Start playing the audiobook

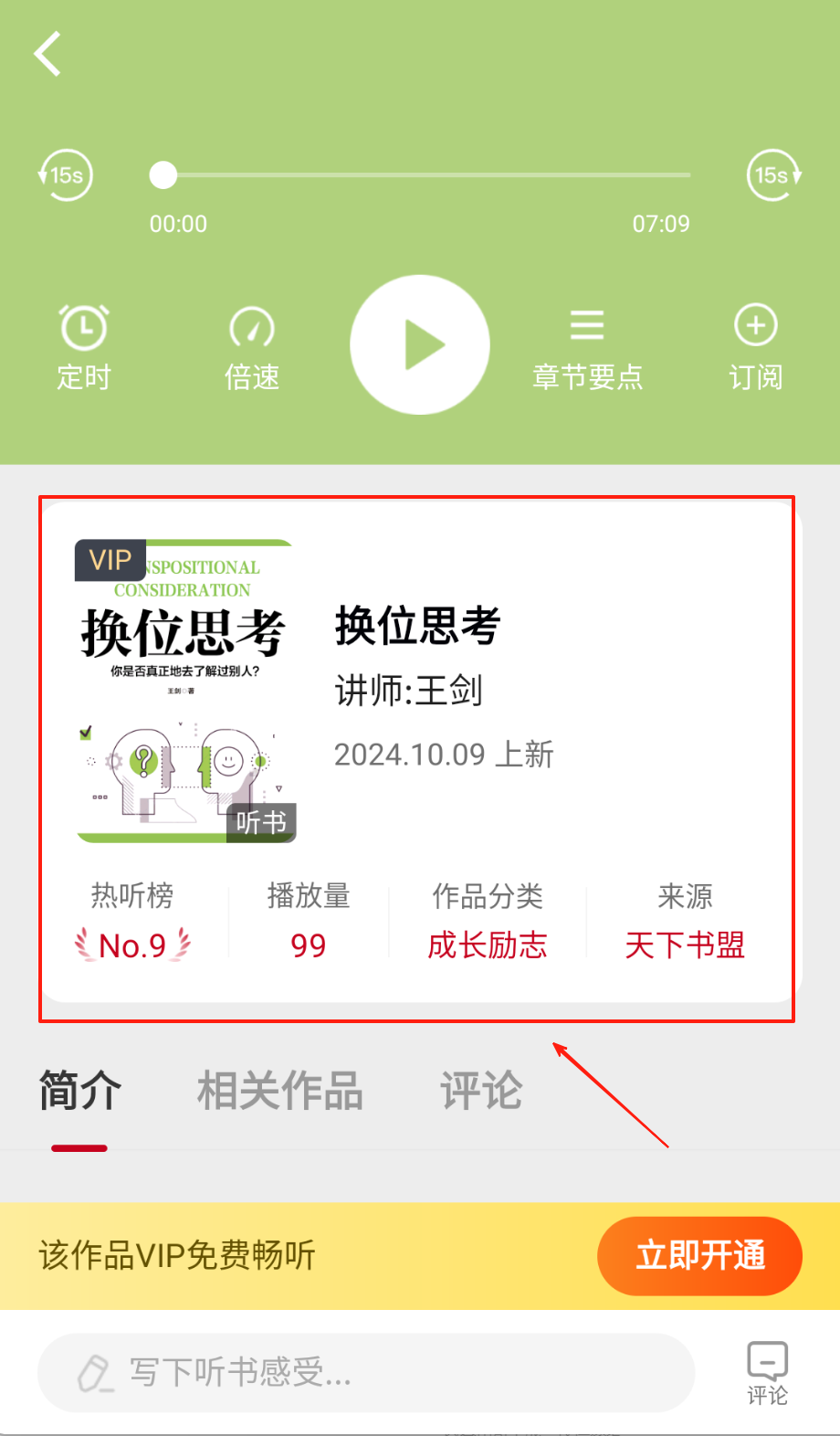420,345
